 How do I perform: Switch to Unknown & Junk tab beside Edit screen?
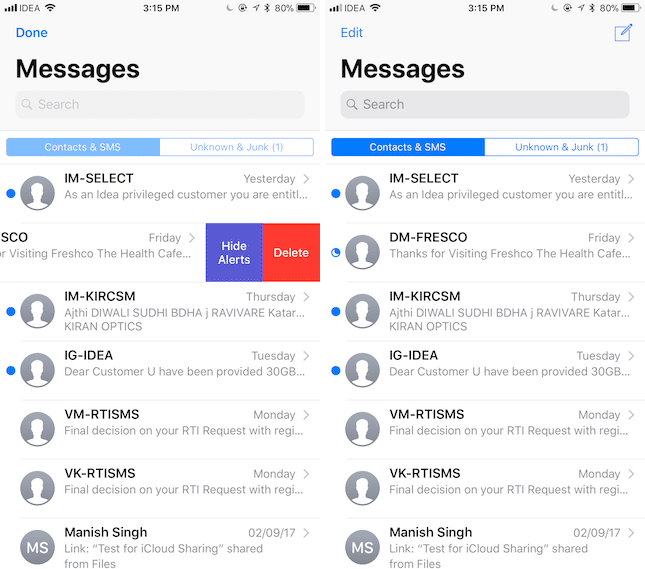coord(561,147)
